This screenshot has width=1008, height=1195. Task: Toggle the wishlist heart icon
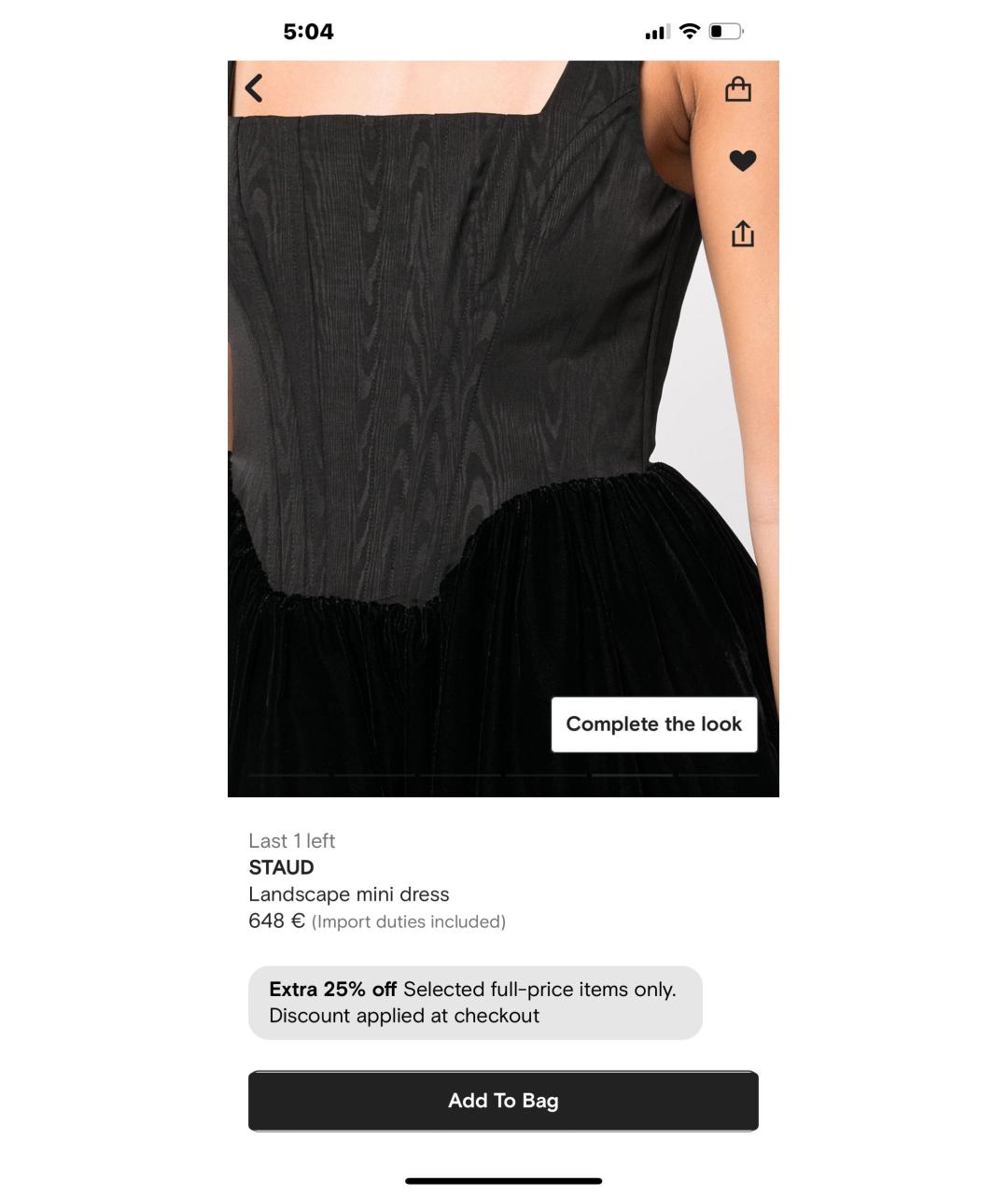(742, 161)
